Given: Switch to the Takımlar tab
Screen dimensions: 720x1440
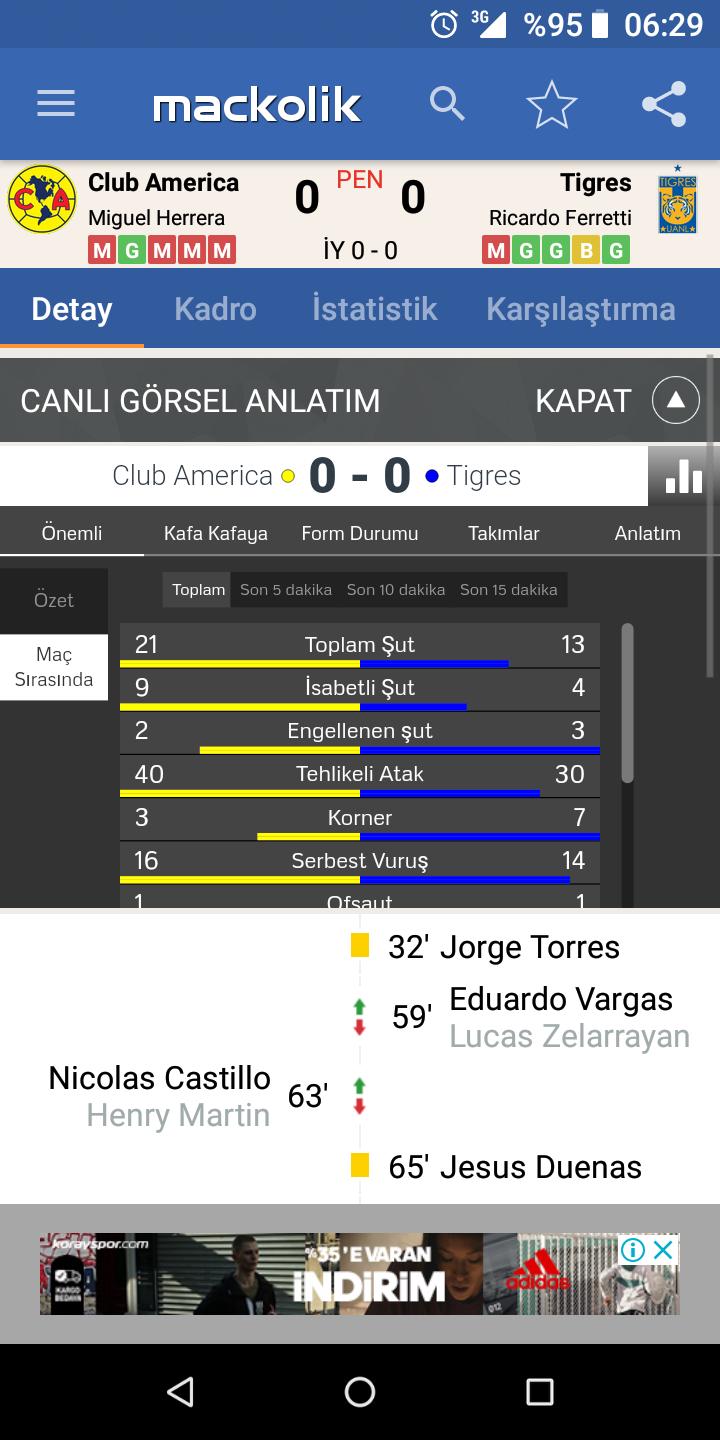Looking at the screenshot, I should (504, 533).
